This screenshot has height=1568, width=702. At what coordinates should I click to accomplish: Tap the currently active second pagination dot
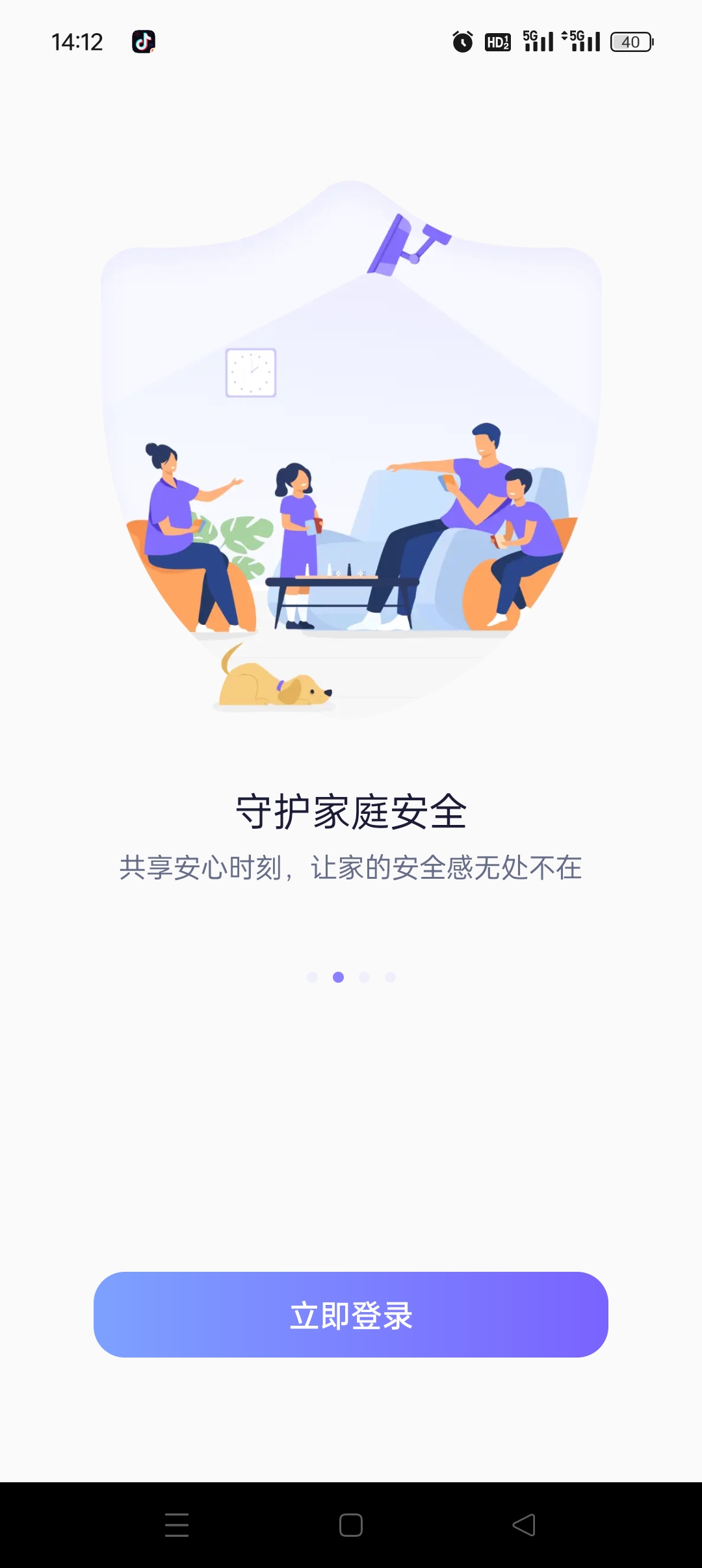(x=337, y=976)
